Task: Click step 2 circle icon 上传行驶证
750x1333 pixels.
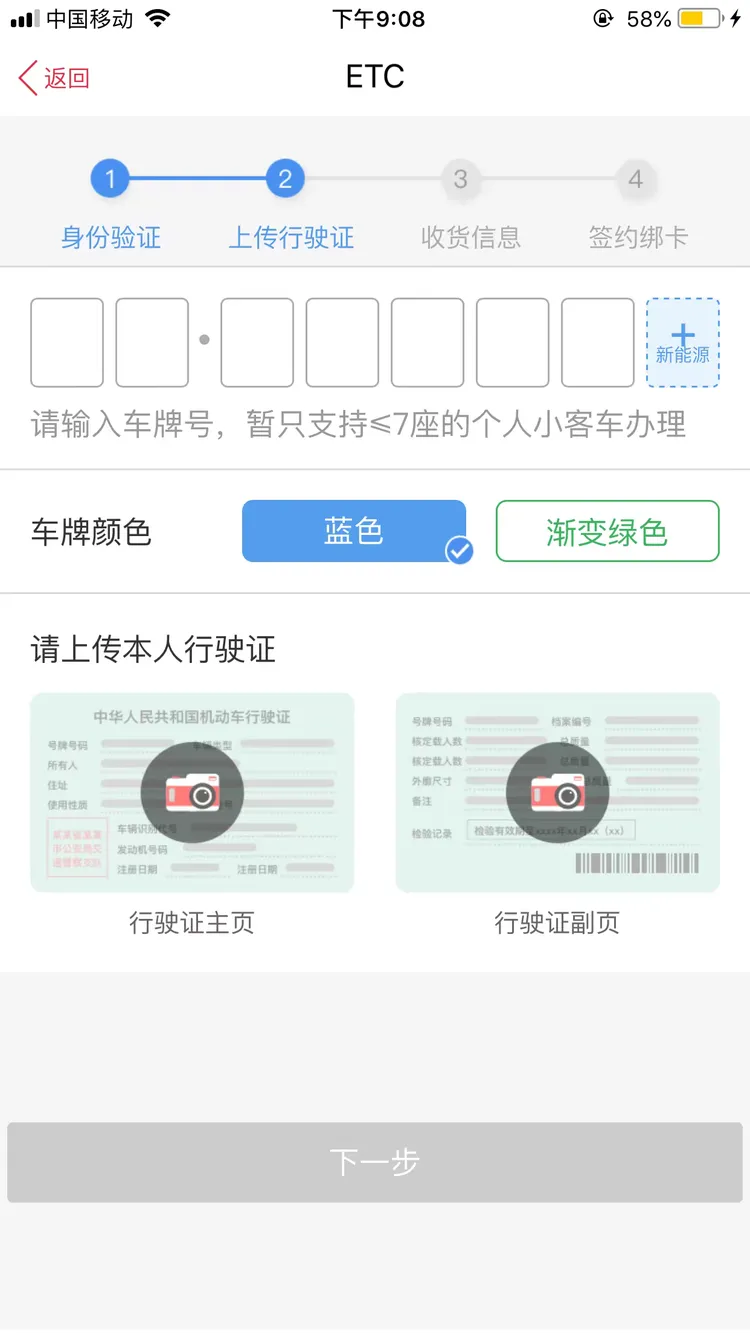Action: pos(285,178)
